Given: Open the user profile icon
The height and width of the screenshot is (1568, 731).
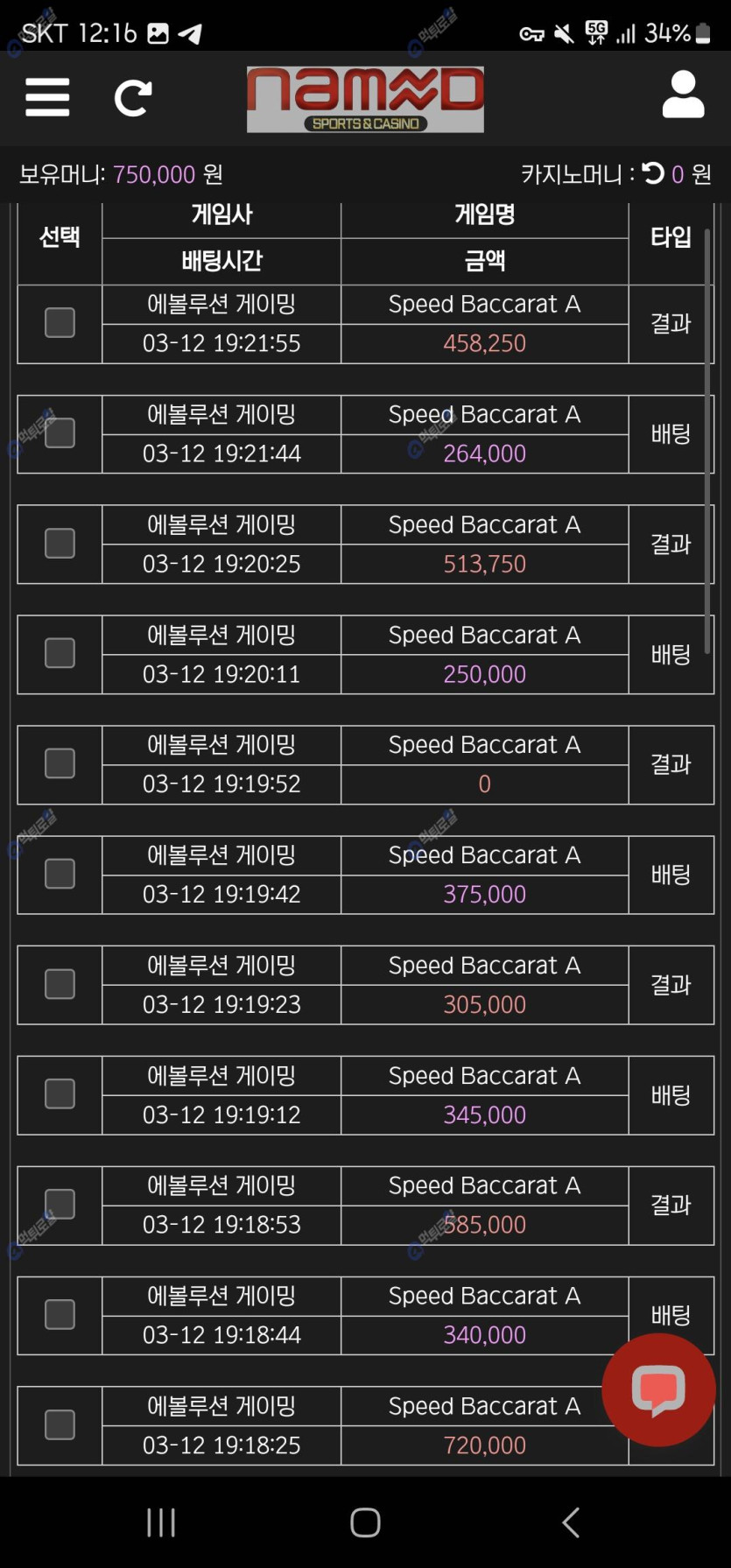Looking at the screenshot, I should point(683,95).
